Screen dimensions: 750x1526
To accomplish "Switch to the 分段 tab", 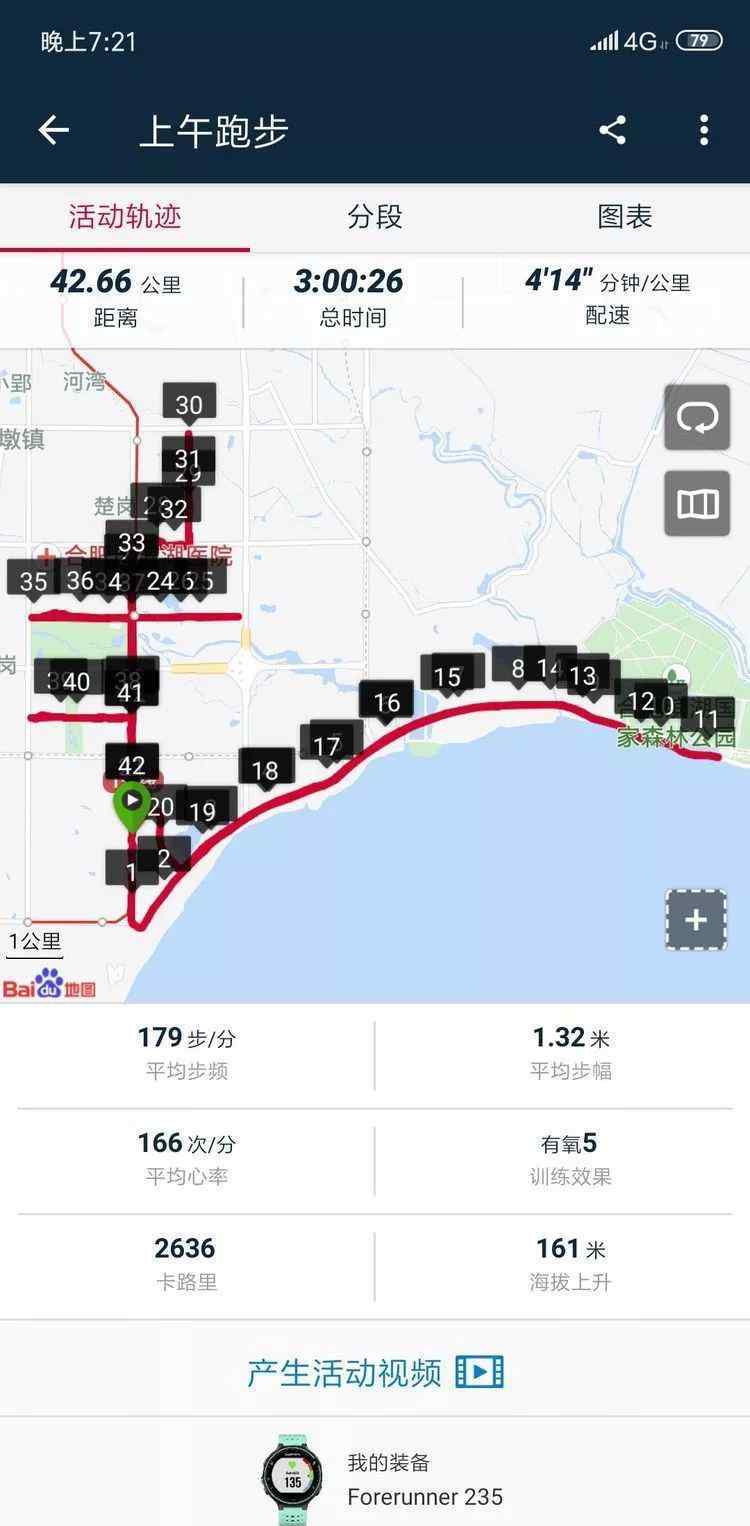I will pos(375,217).
